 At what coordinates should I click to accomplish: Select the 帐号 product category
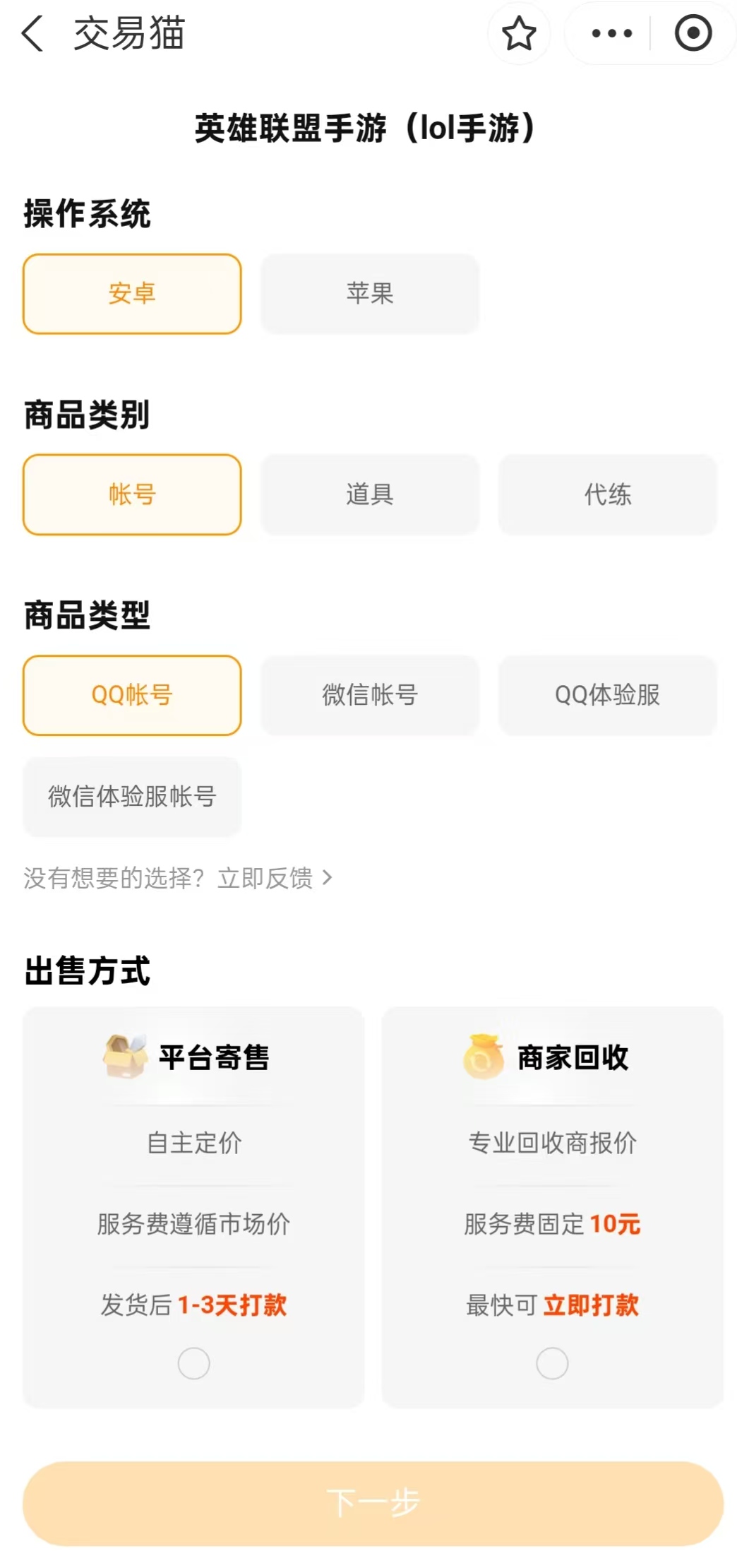(x=132, y=494)
